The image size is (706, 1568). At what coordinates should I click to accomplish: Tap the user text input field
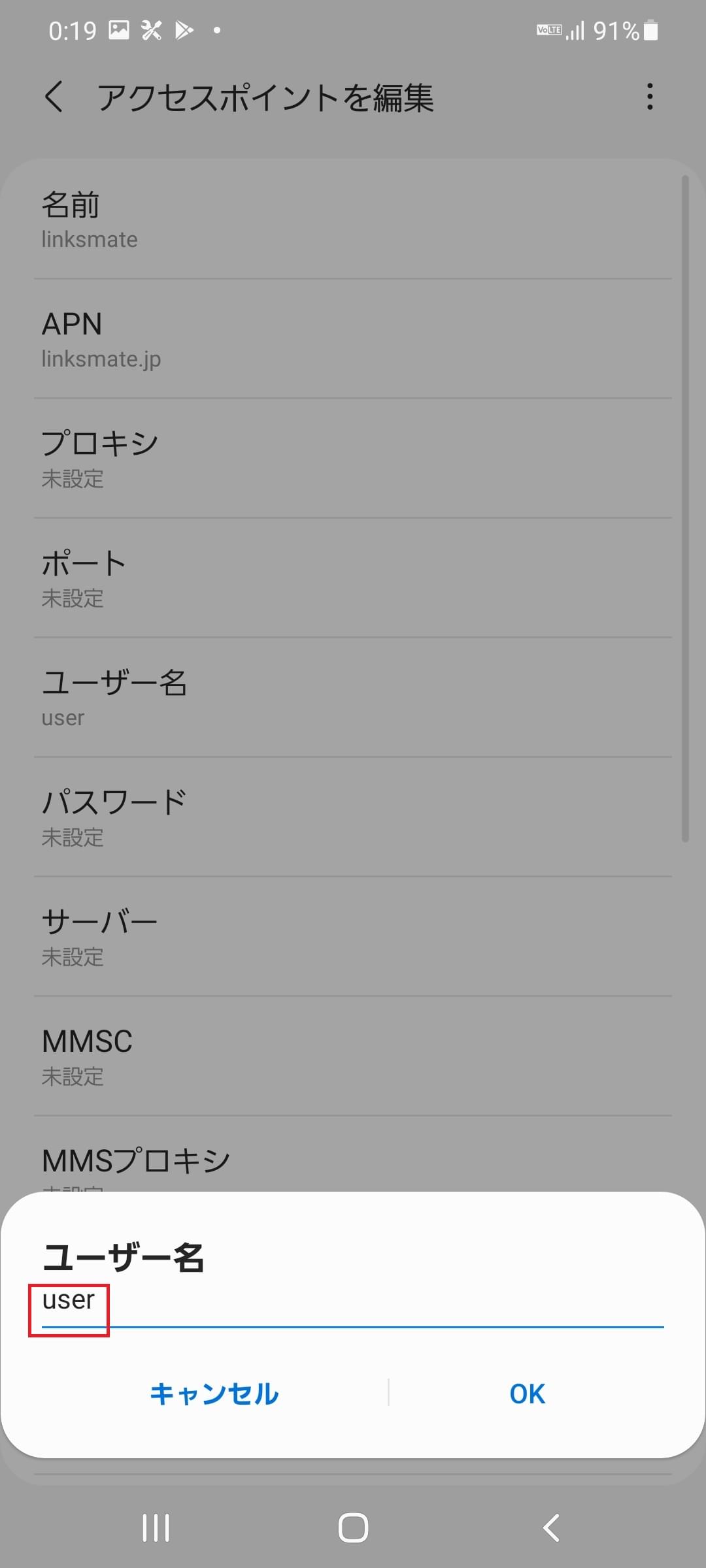click(x=353, y=1302)
